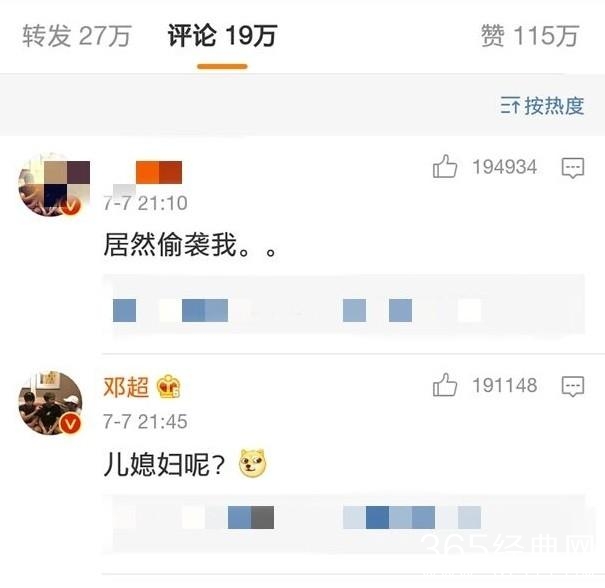This screenshot has width=605, height=588.
Task: Like 邓超's comment 儿媳妇呢
Action: [x=445, y=385]
